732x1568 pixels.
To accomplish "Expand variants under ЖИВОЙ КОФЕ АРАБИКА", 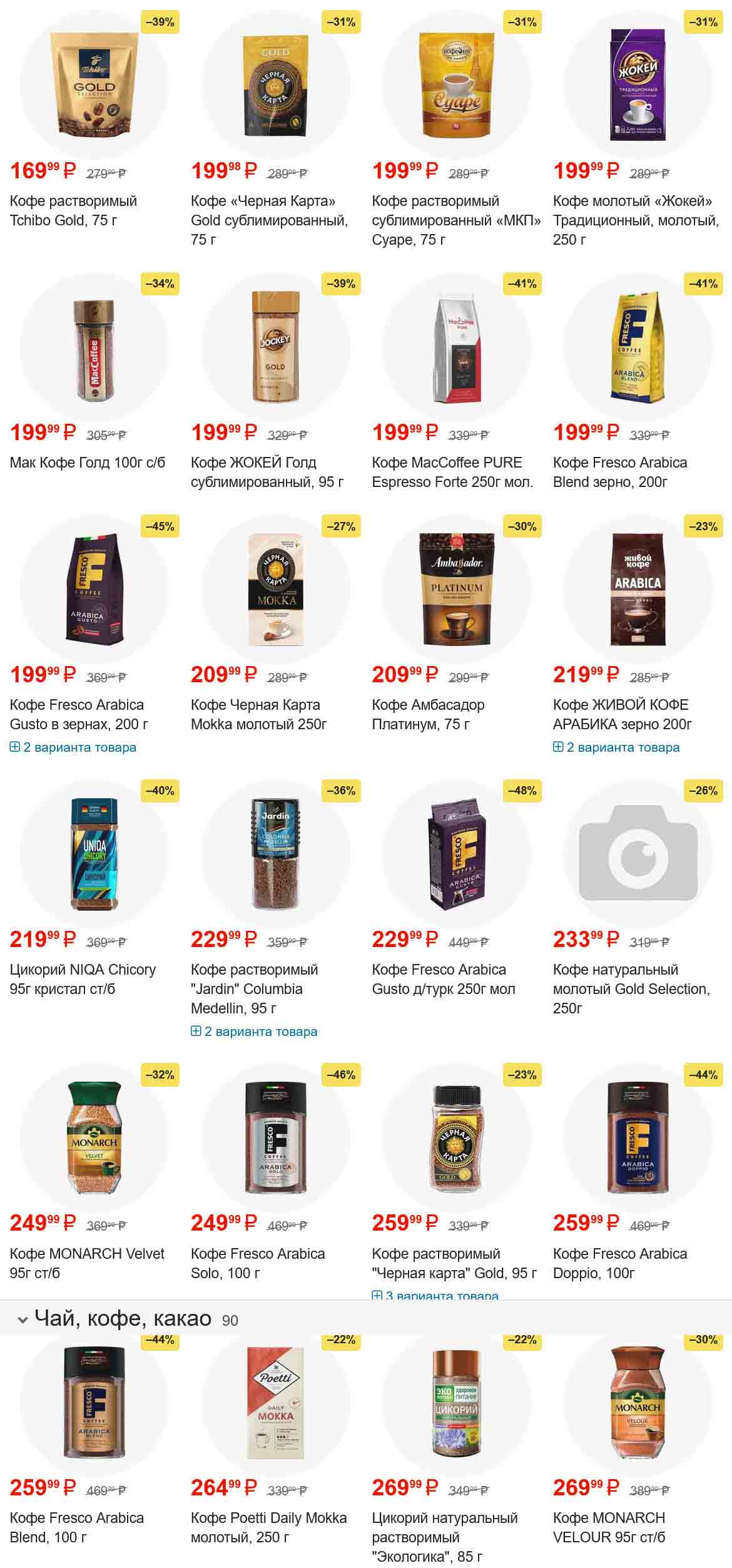I will click(x=616, y=747).
